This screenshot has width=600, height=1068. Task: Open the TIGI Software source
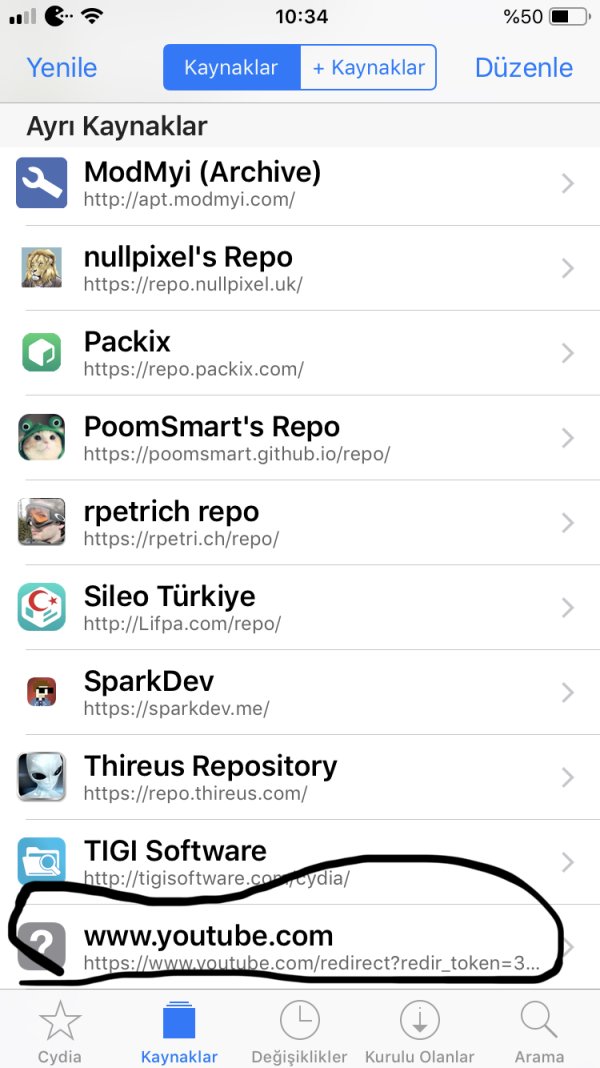coord(300,862)
